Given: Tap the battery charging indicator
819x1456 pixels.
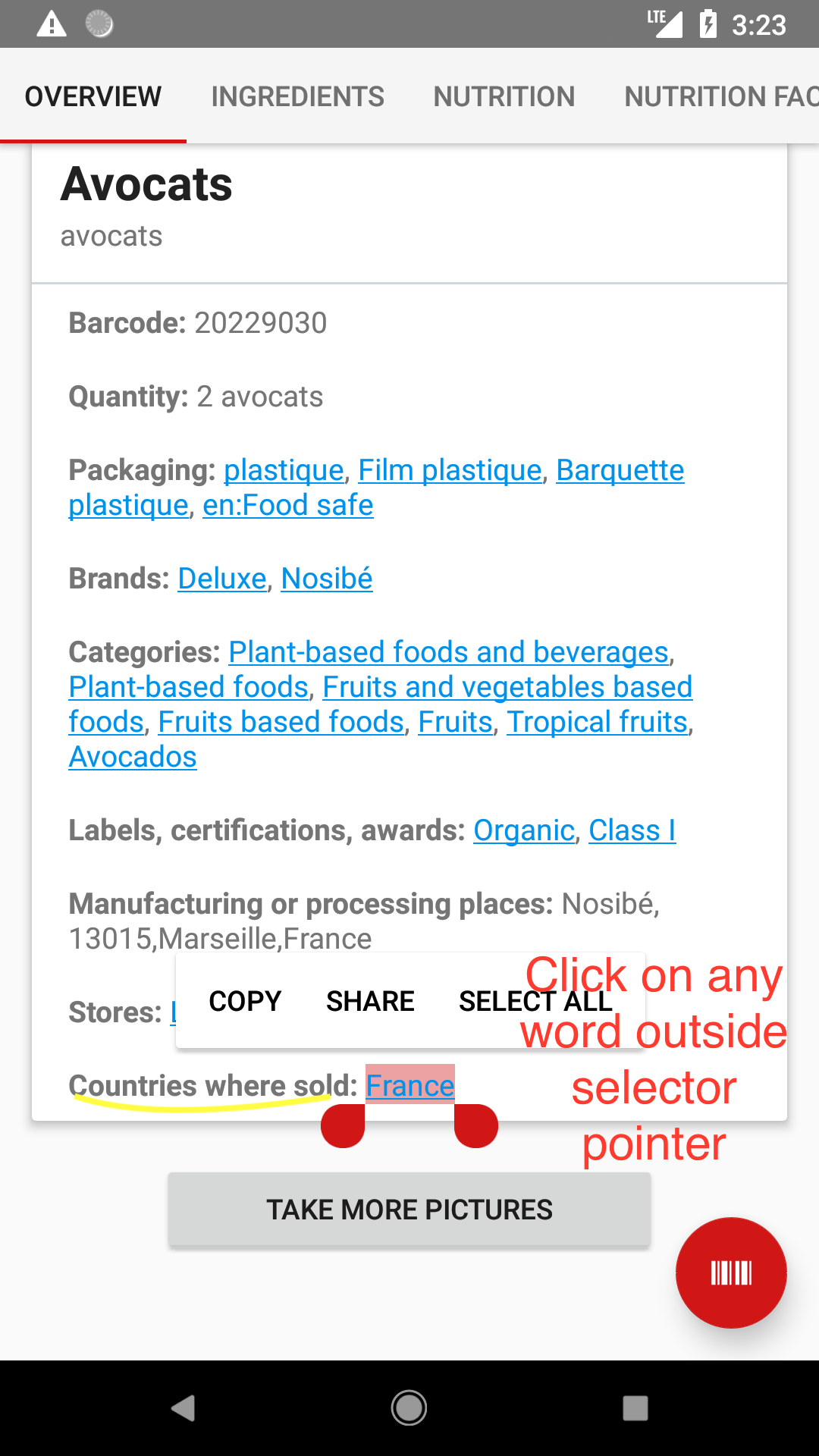Looking at the screenshot, I should (x=708, y=25).
